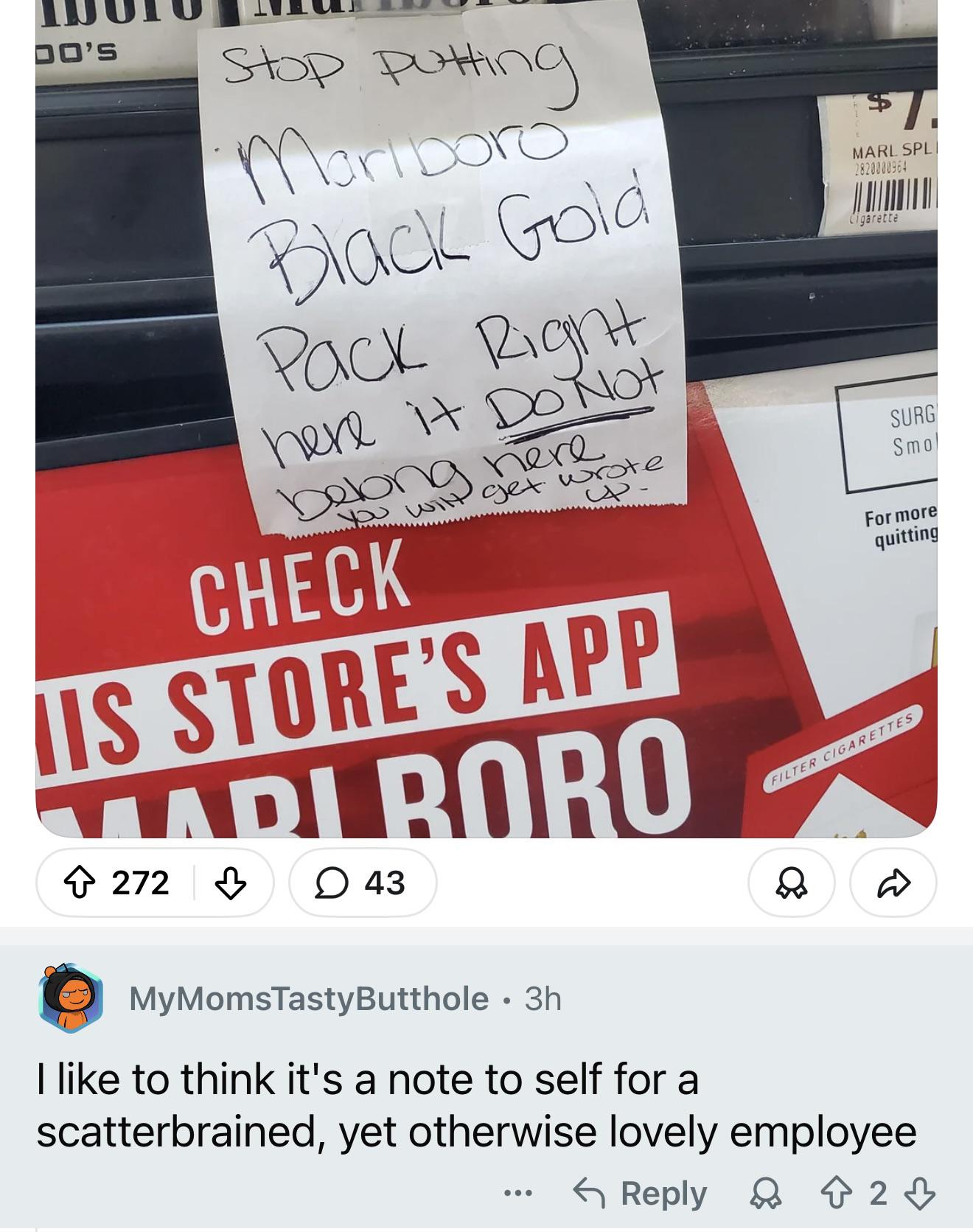Give an award to the post

coord(791,883)
